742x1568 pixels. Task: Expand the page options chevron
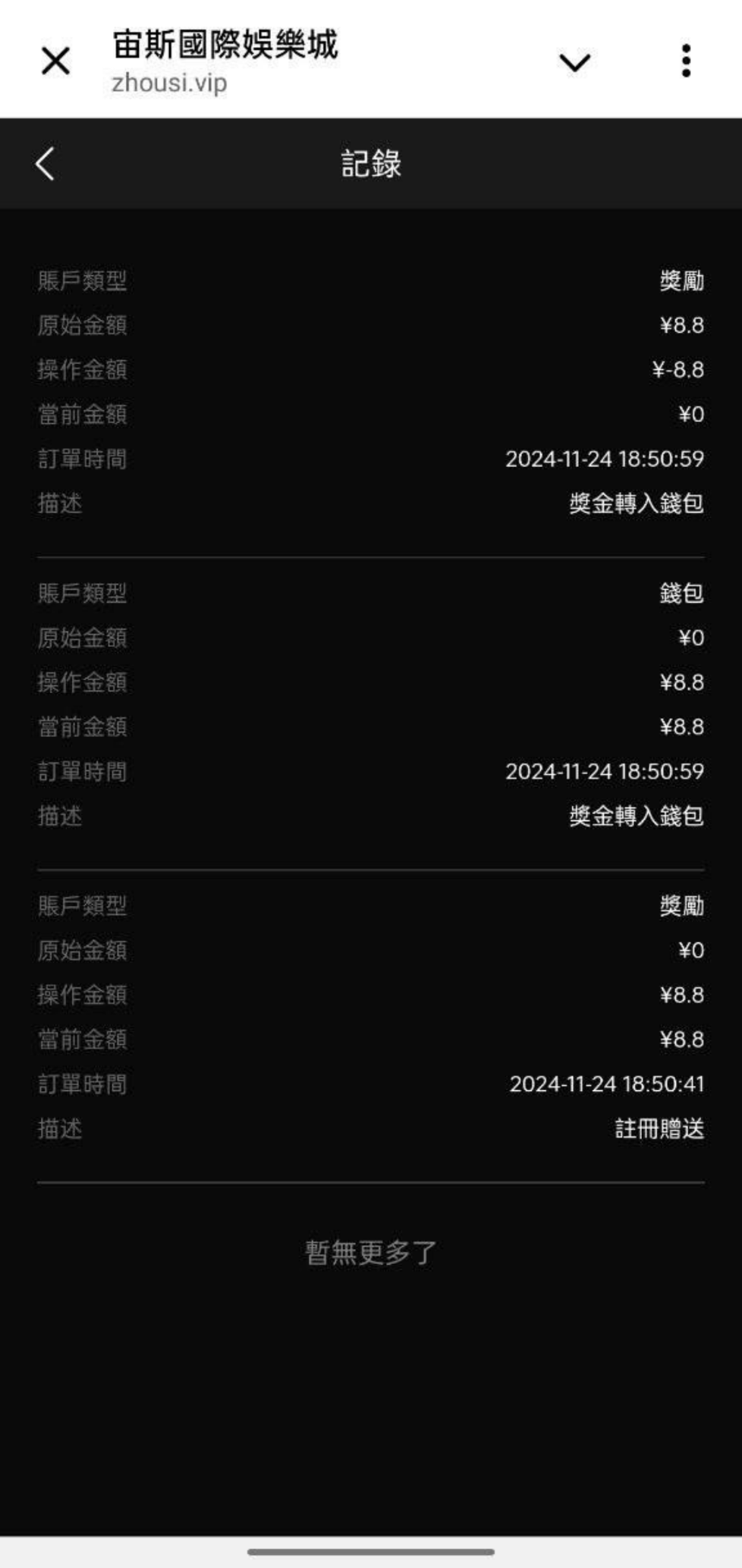(574, 62)
